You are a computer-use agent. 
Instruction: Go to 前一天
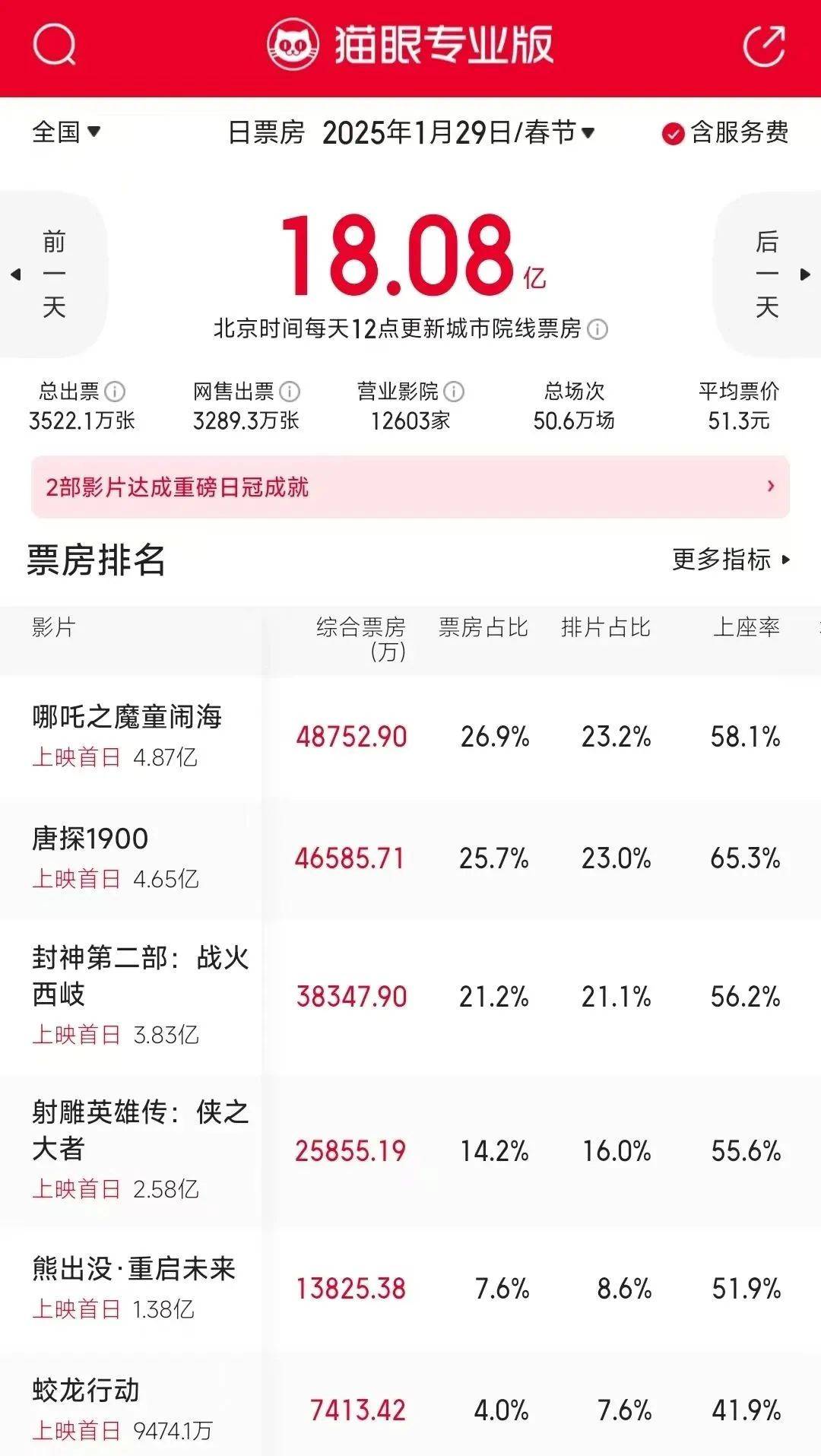(x=53, y=274)
